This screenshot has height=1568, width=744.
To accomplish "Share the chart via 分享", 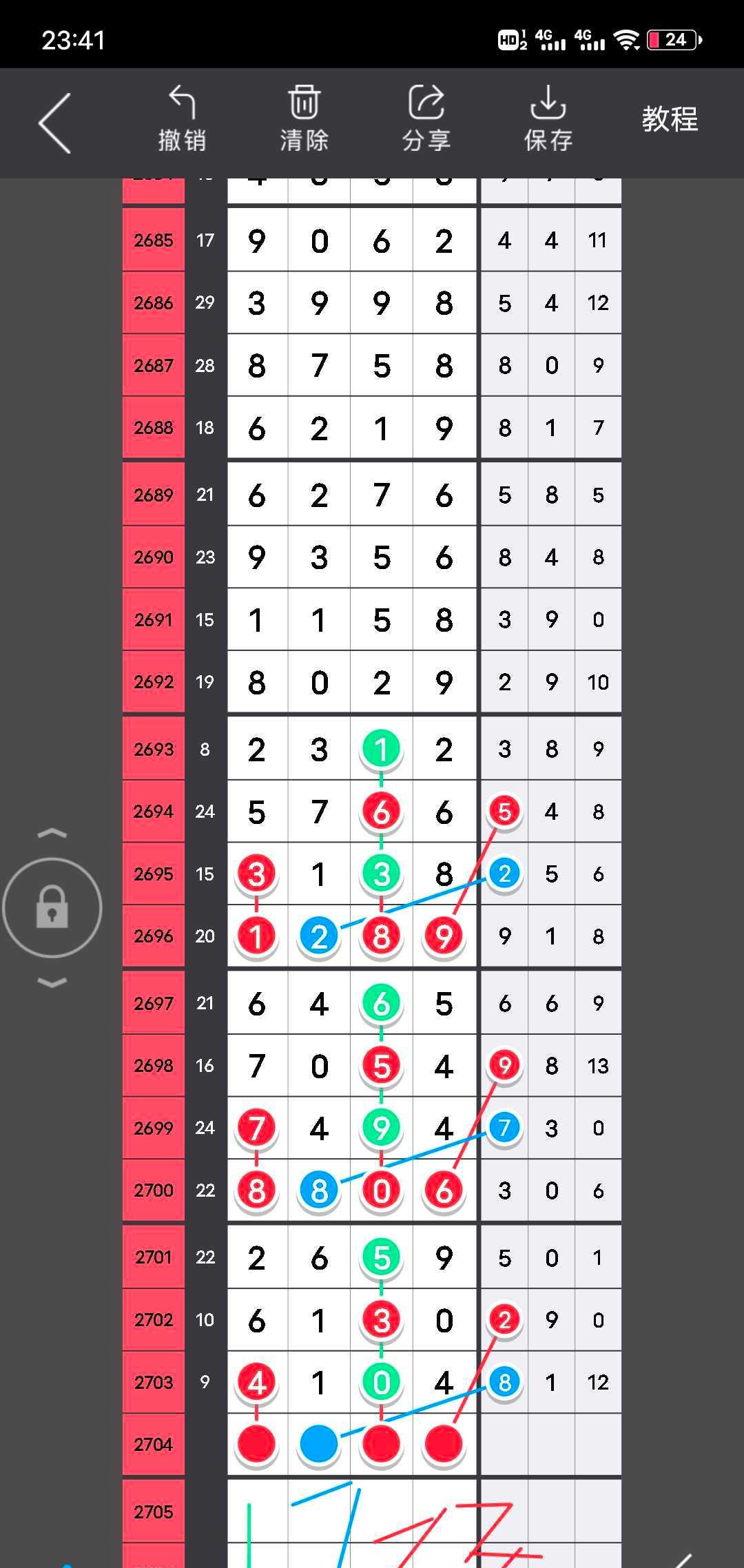I will point(426,118).
